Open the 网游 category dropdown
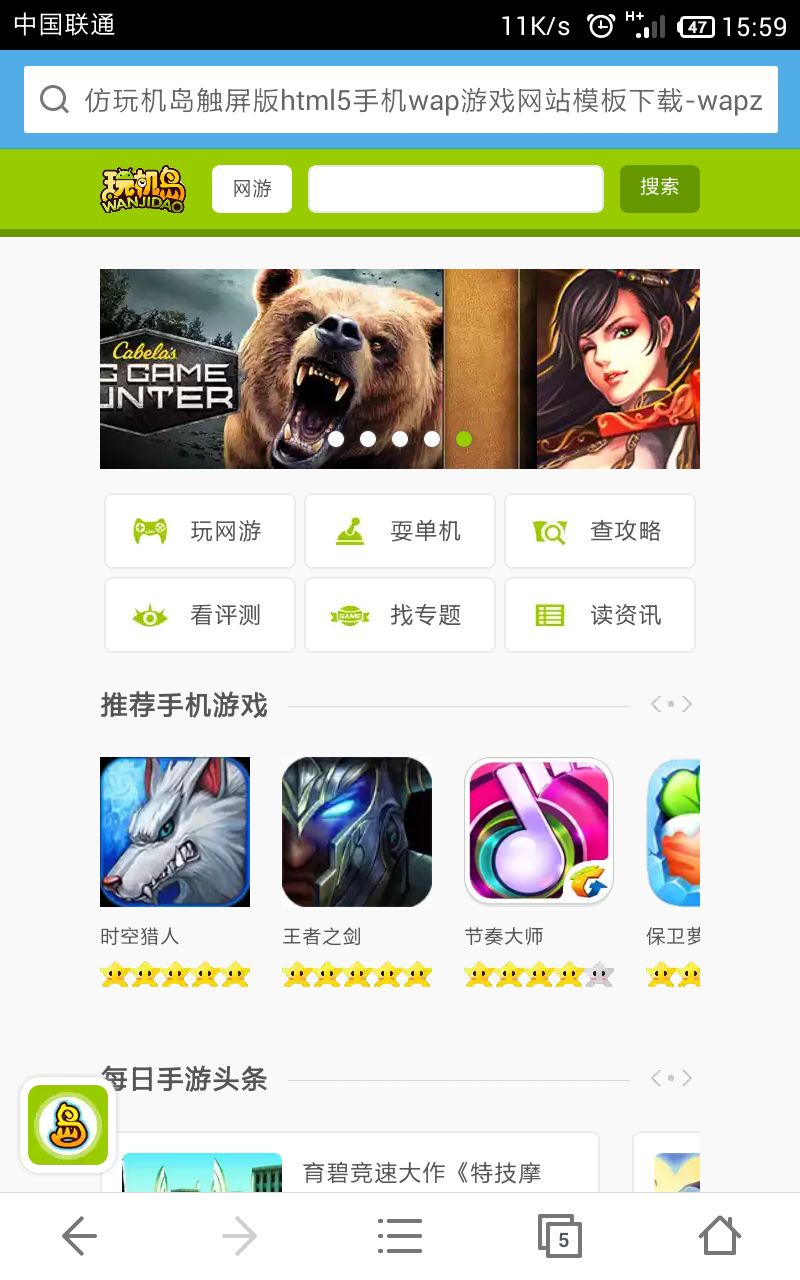Viewport: 800px width, 1280px height. coord(252,189)
